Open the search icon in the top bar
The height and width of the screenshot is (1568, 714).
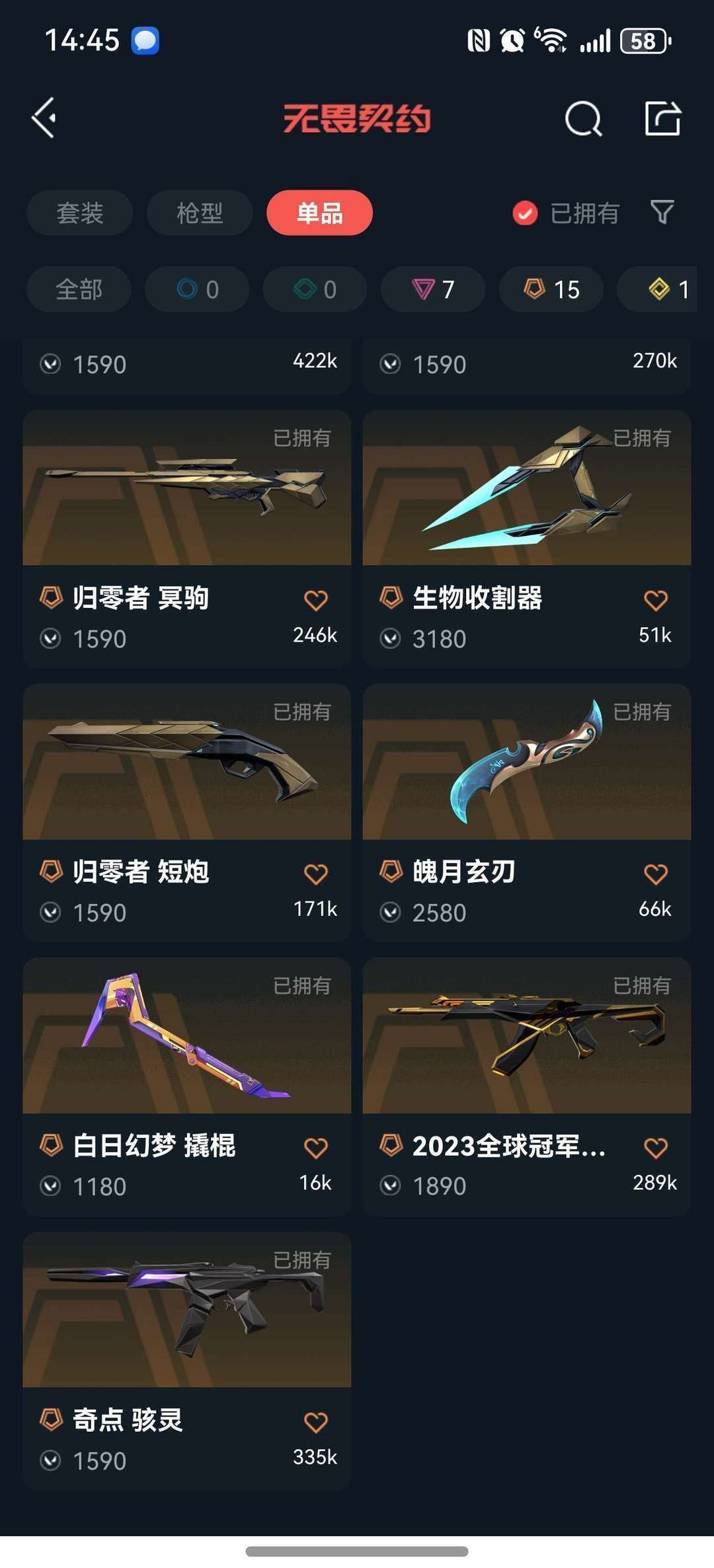point(582,120)
